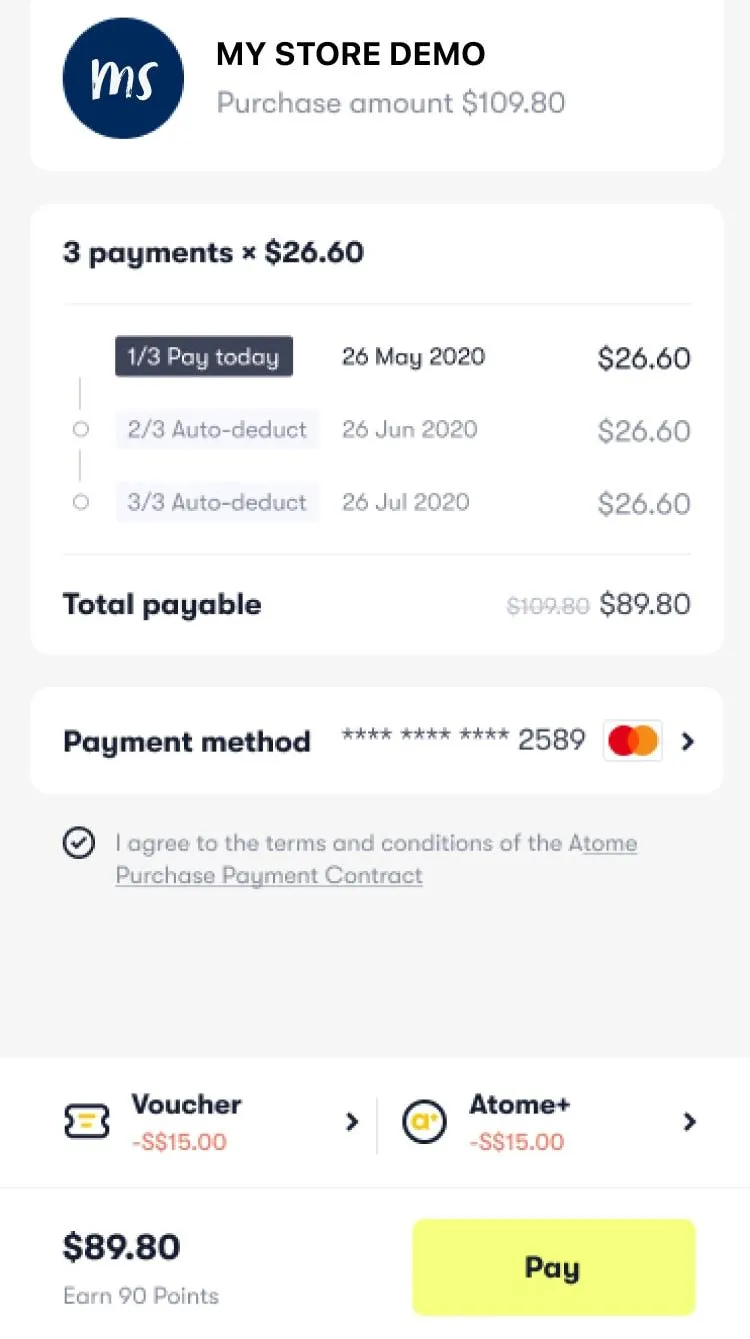
Task: Uncheck the terms and conditions agreement
Action: 78,844
